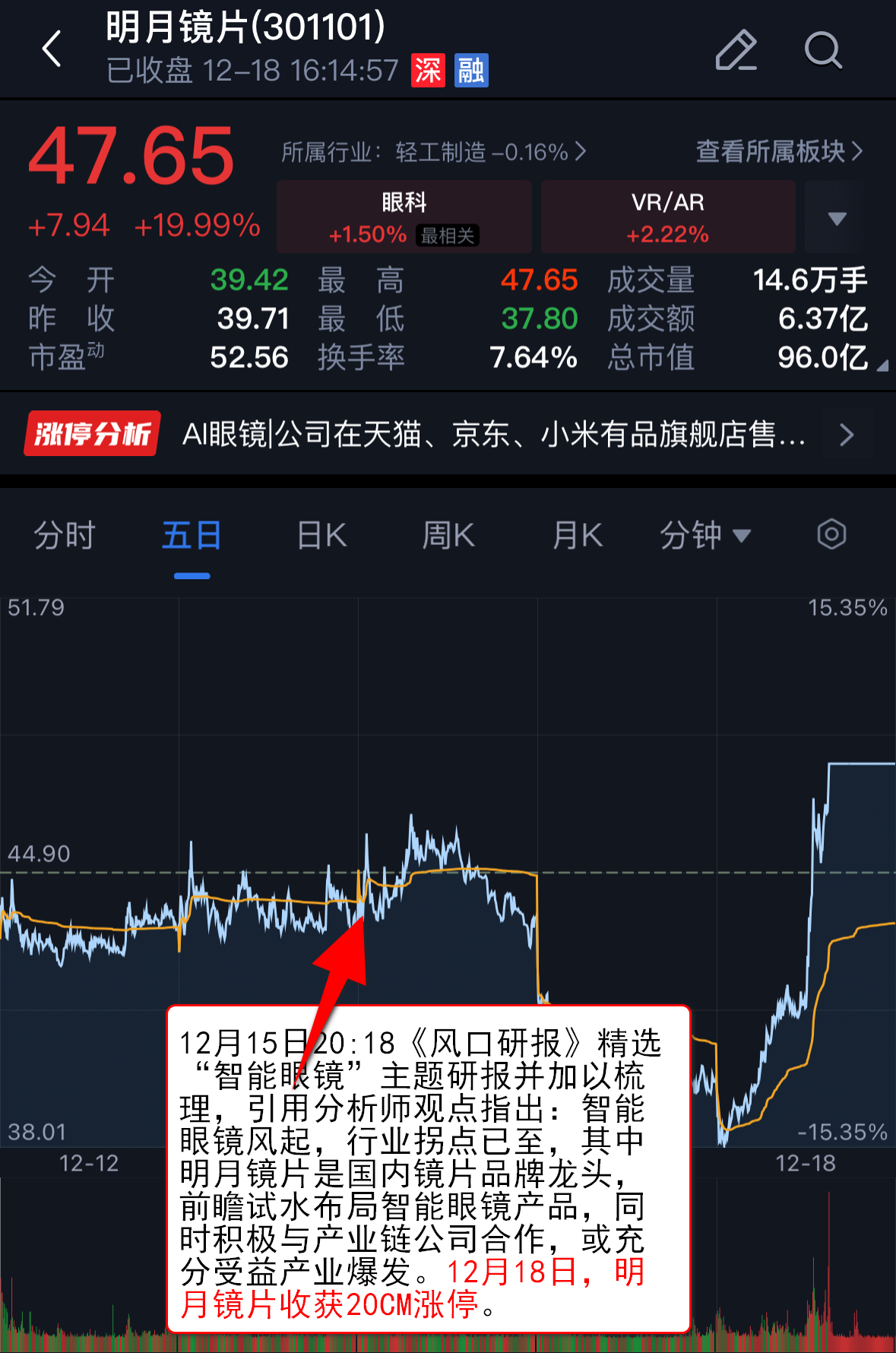This screenshot has height=1353, width=896.
Task: Expand the sector list dropdown arrow
Action: pos(837,218)
